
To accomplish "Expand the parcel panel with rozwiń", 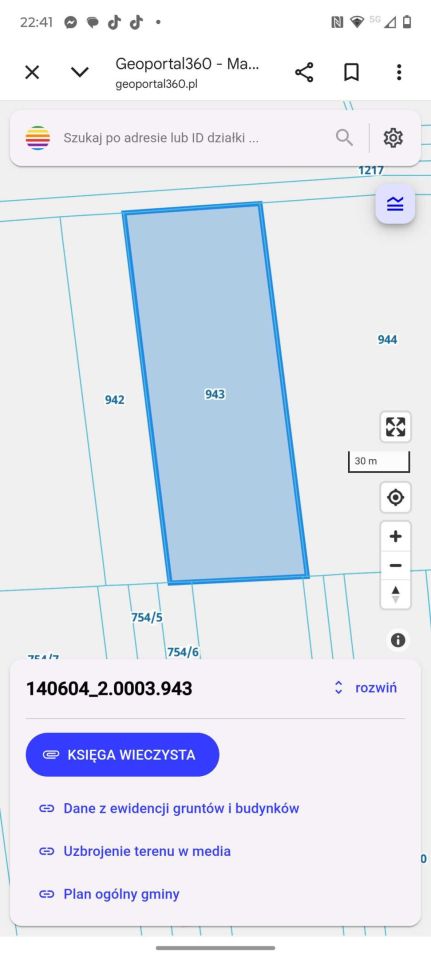I will pyautogui.click(x=365, y=688).
